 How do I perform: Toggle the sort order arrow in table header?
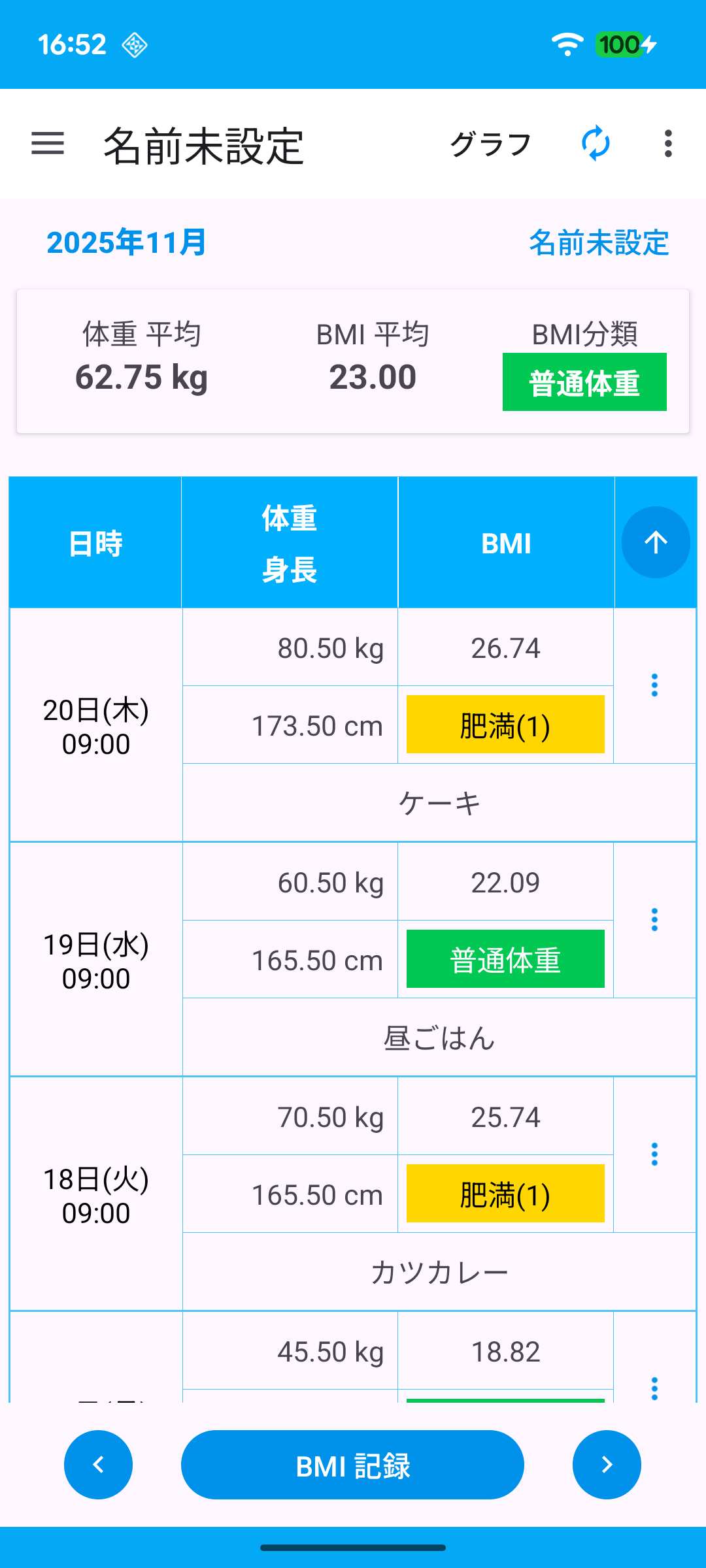click(656, 542)
